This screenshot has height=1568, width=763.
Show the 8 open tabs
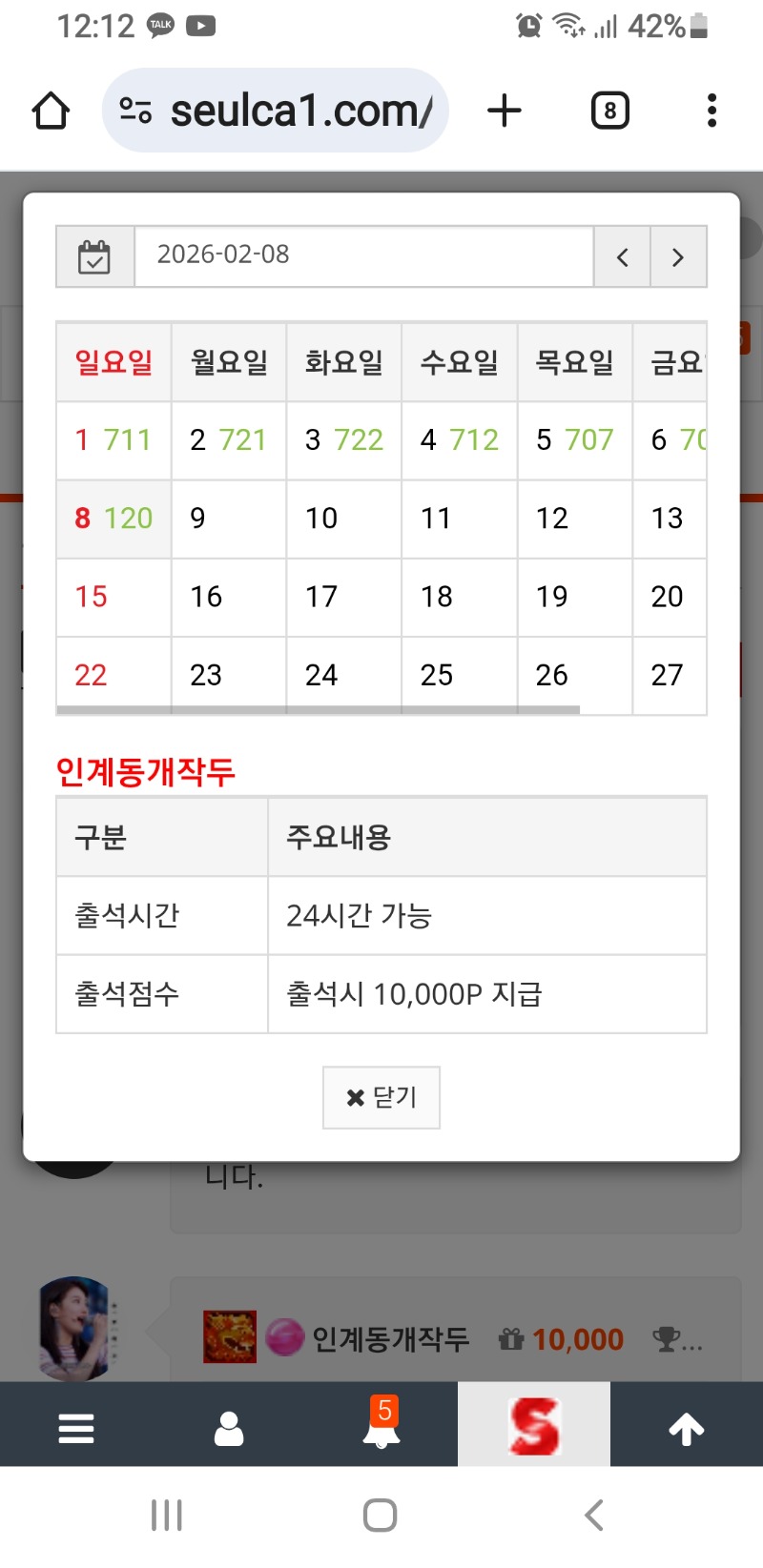click(609, 111)
